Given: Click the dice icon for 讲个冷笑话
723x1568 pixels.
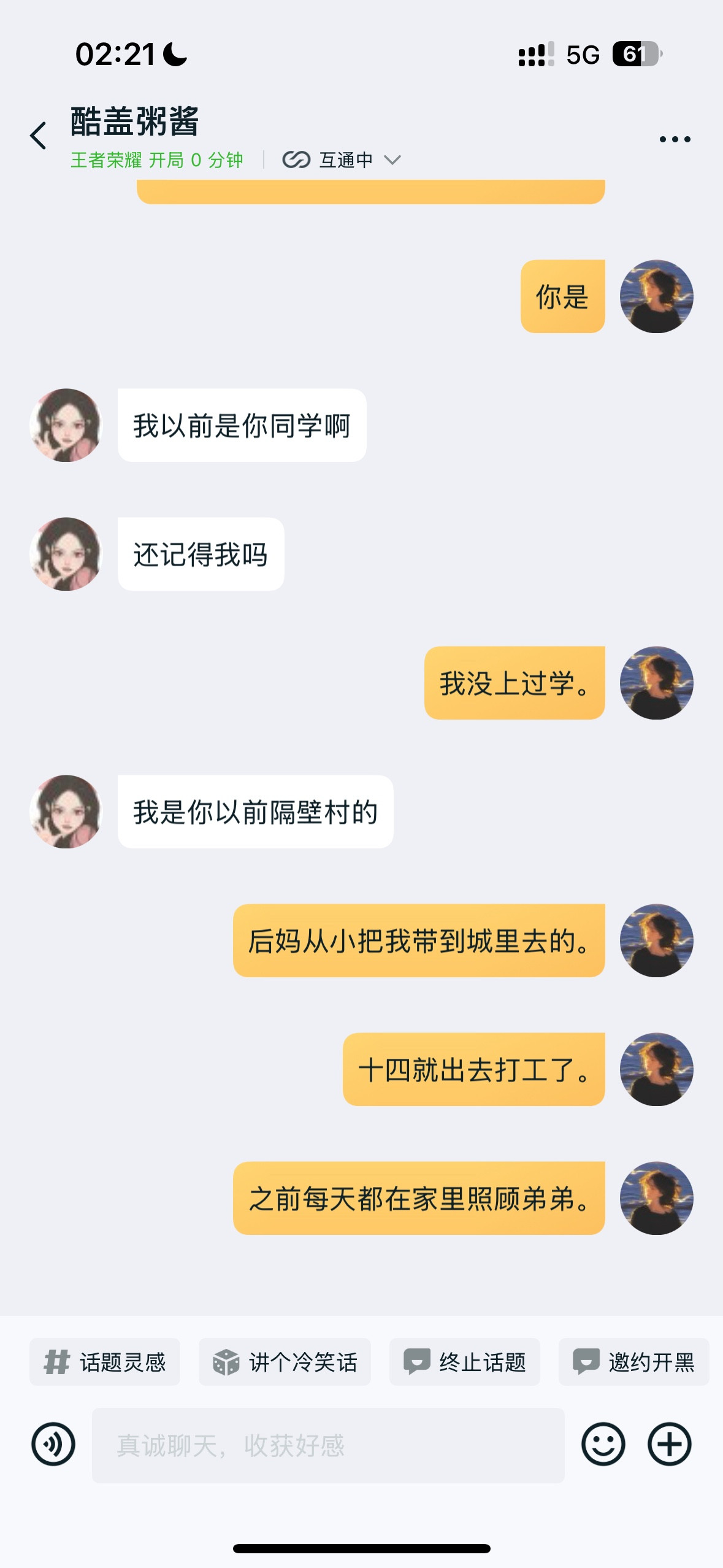Looking at the screenshot, I should pyautogui.click(x=227, y=1362).
